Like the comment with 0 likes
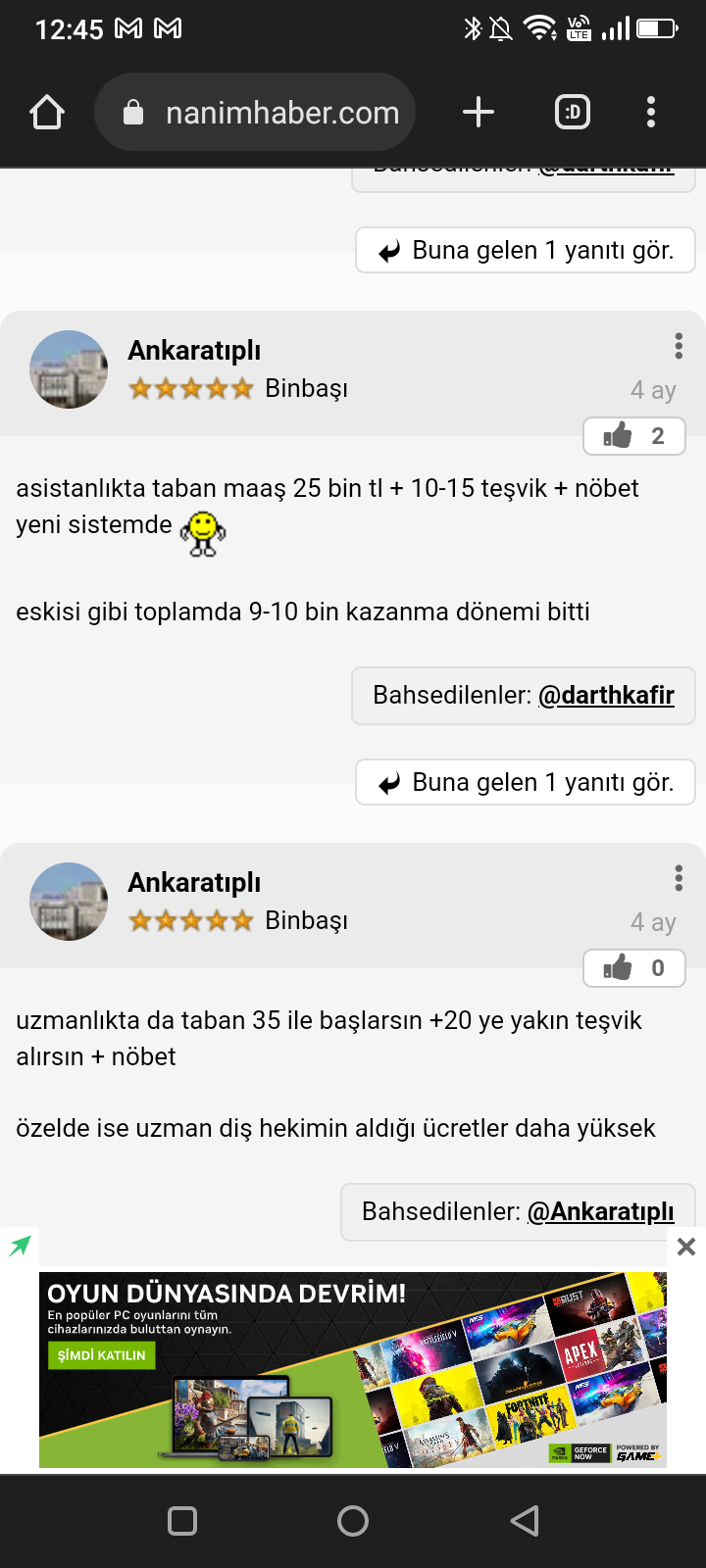706x1568 pixels. (633, 968)
